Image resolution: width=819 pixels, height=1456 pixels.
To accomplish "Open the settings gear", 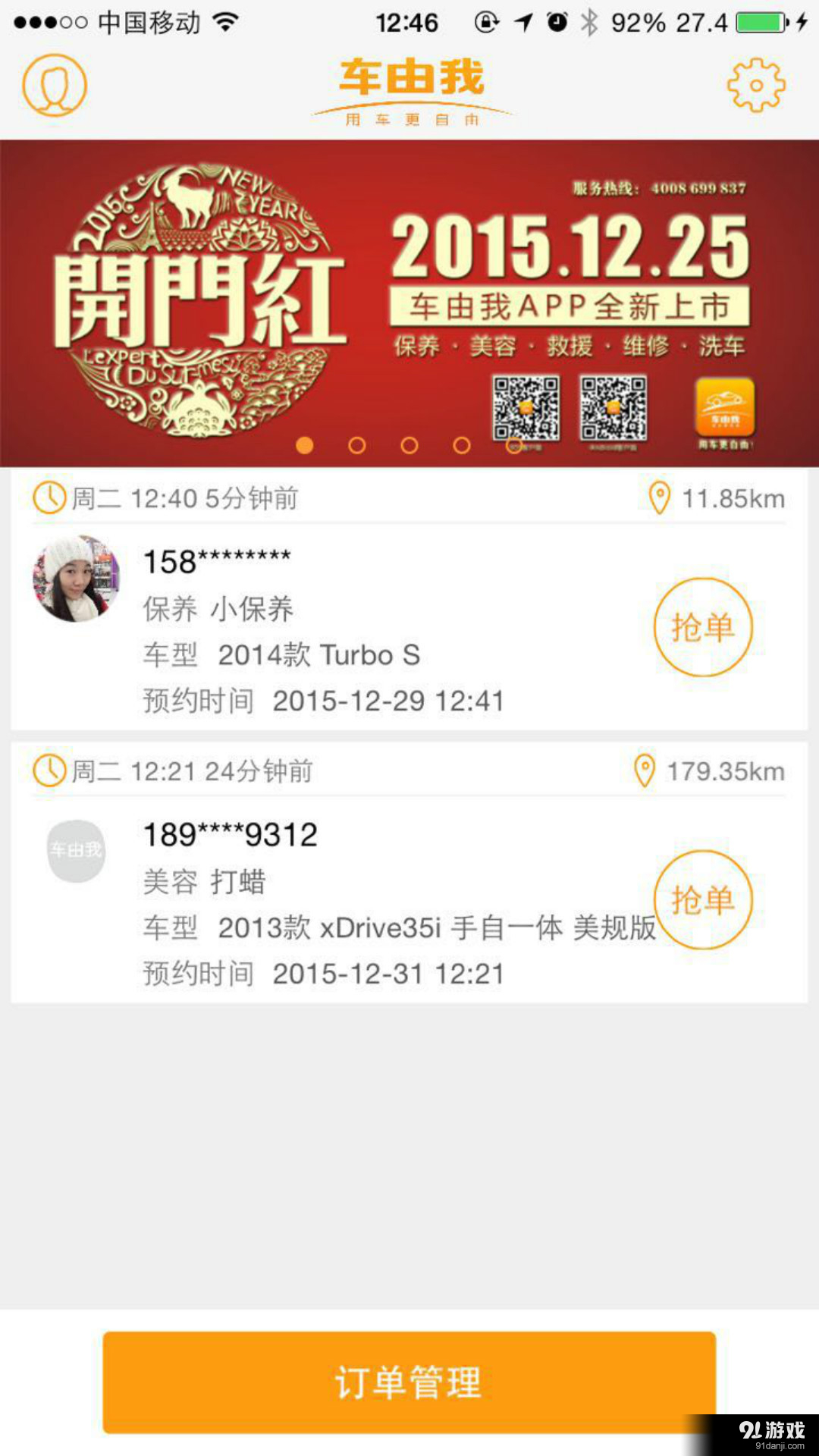I will pyautogui.click(x=756, y=85).
